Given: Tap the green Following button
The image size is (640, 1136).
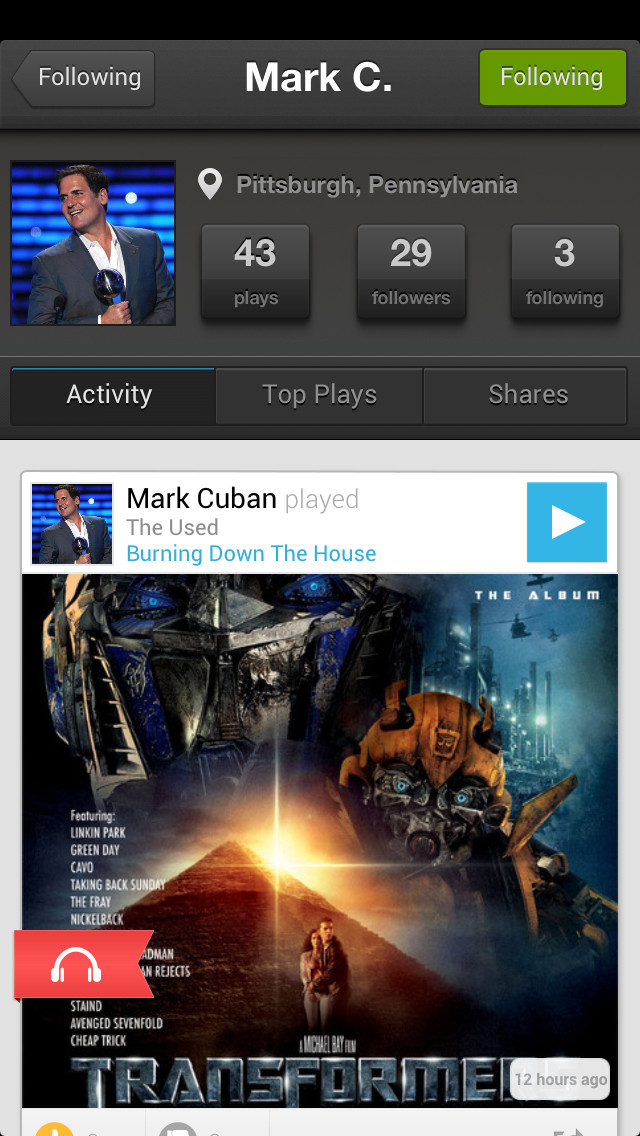Looking at the screenshot, I should pos(552,78).
